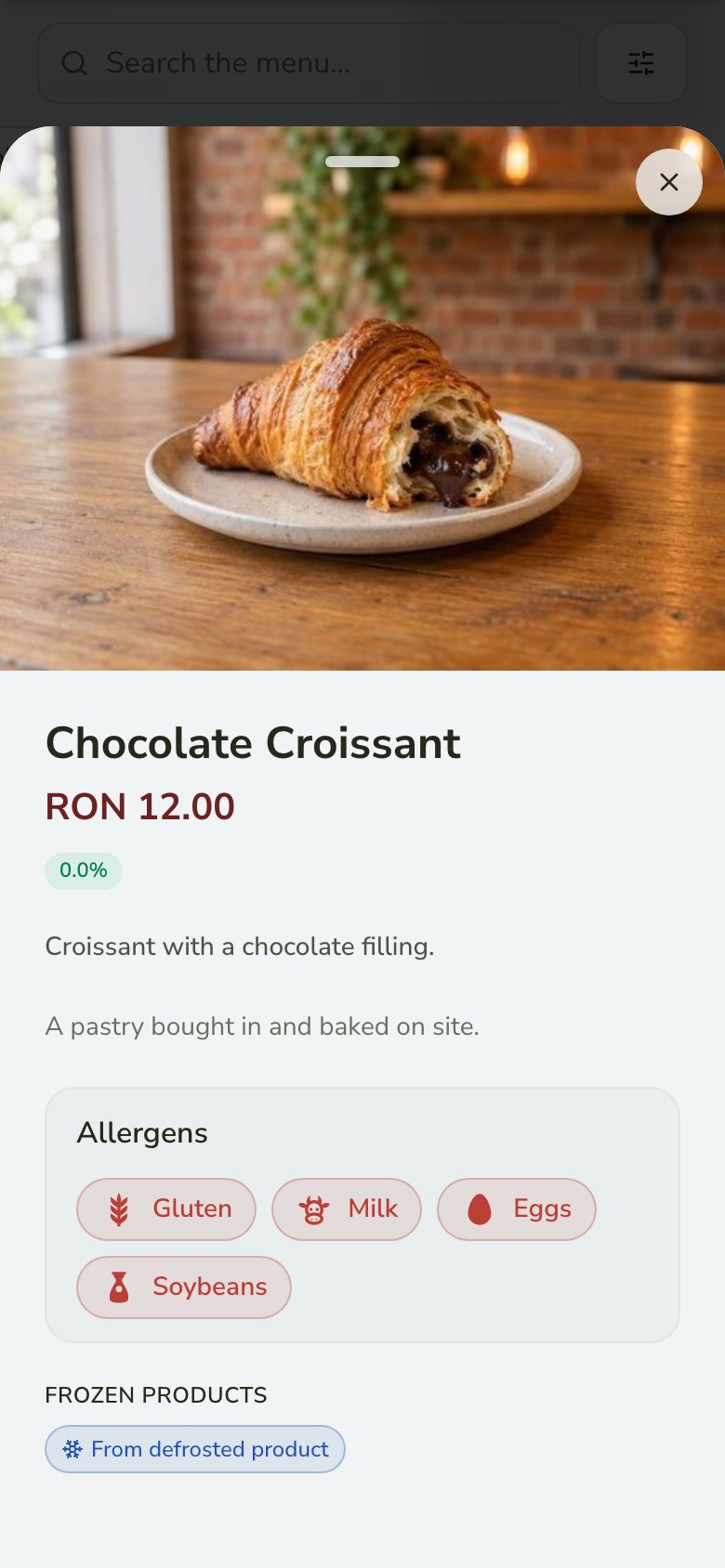
Task: Tap the From defrosted product chip
Action: point(195,1449)
